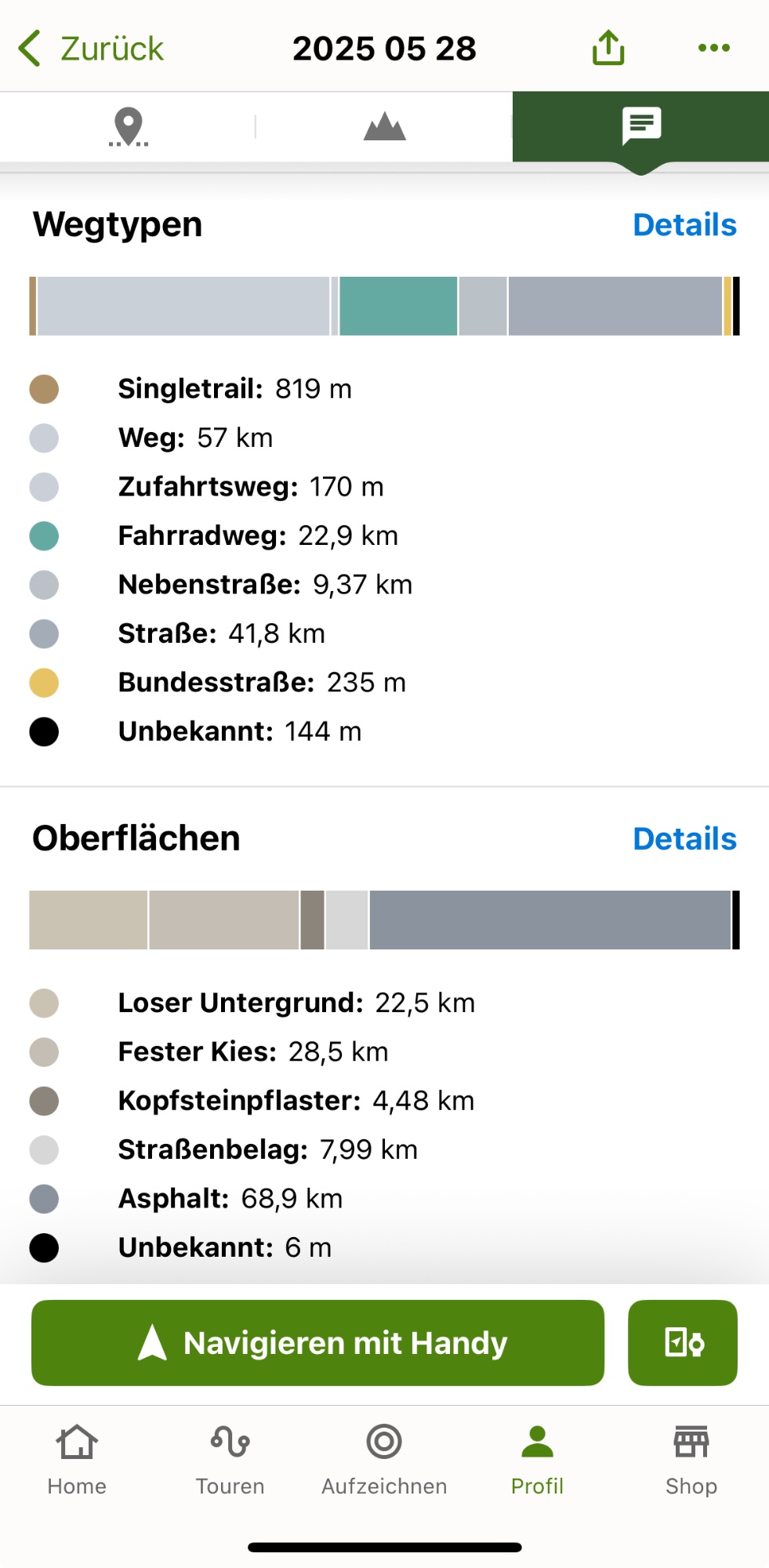Go to the Home tab
This screenshot has width=769, height=1568.
(x=77, y=1460)
